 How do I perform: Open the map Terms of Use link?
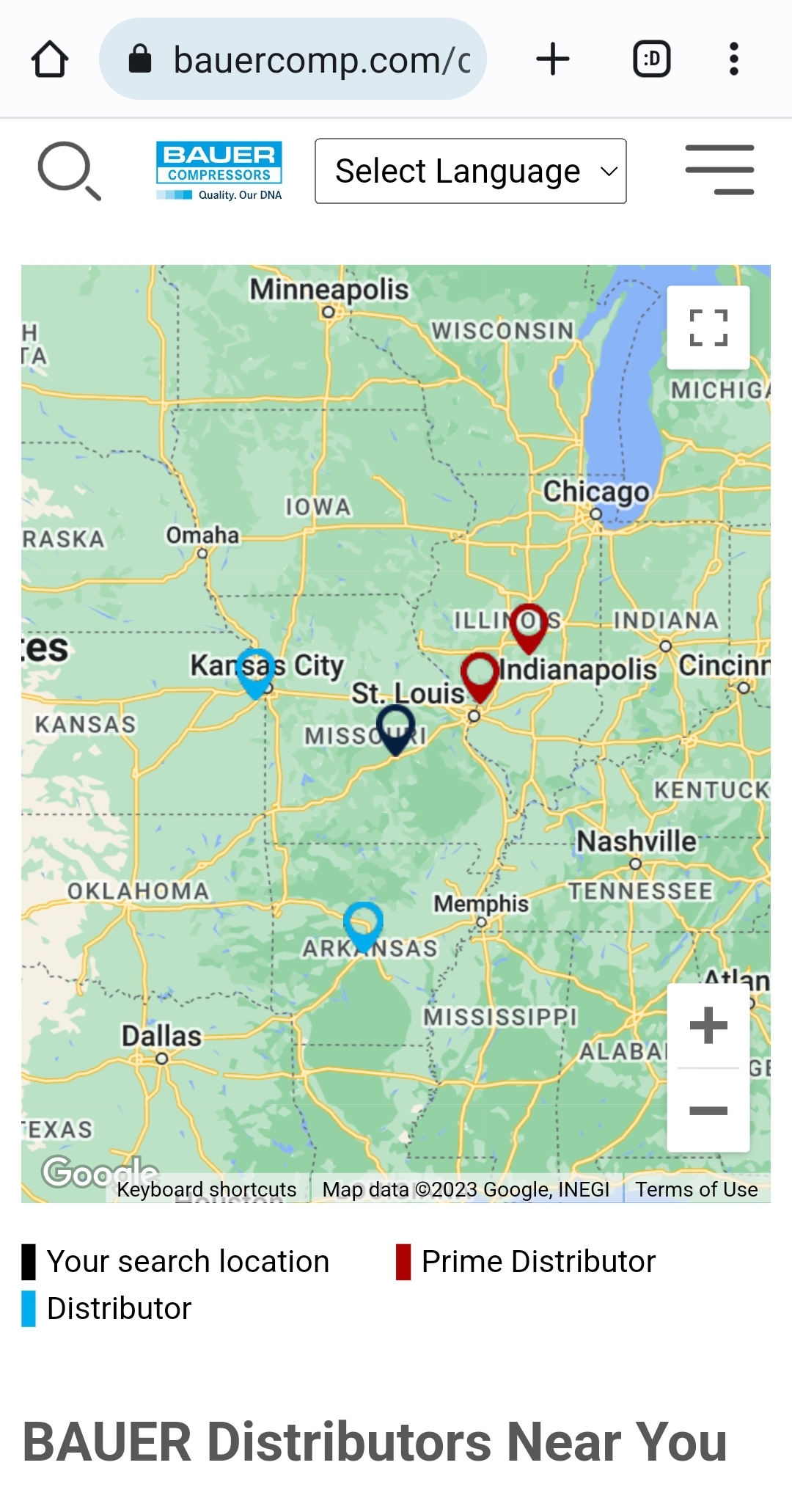coord(696,1189)
